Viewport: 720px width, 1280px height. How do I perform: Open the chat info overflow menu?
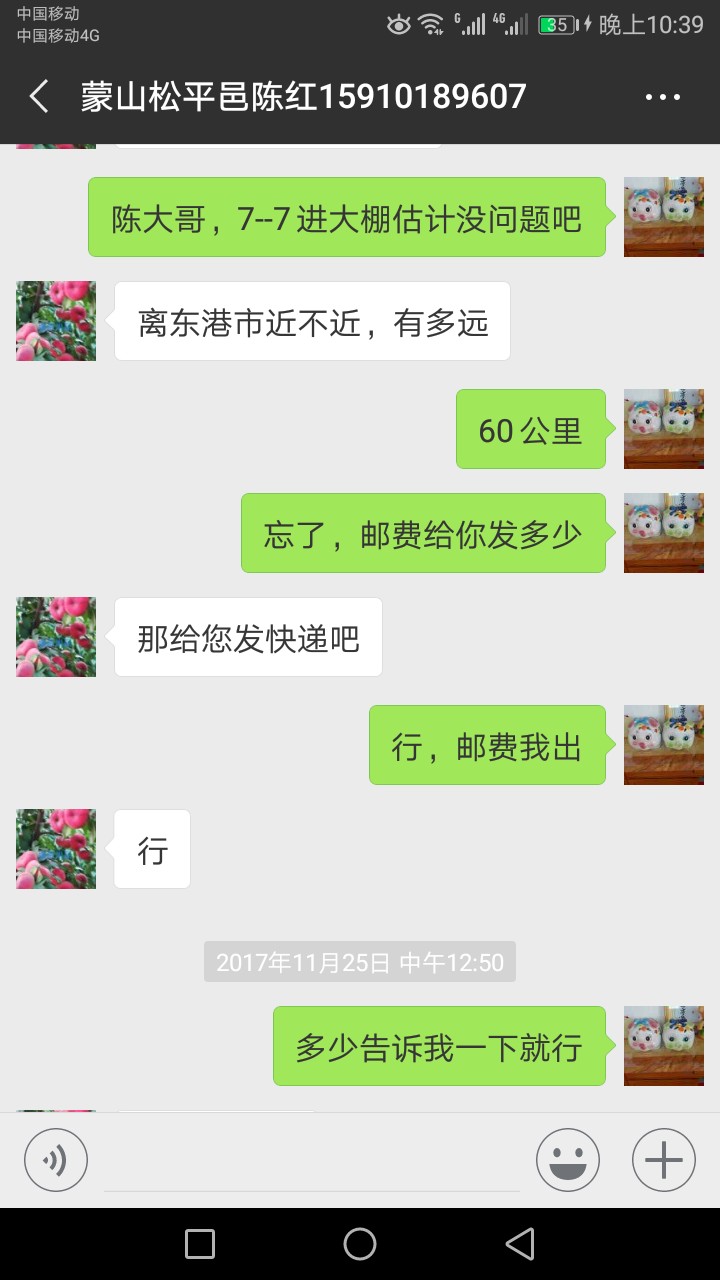[662, 97]
